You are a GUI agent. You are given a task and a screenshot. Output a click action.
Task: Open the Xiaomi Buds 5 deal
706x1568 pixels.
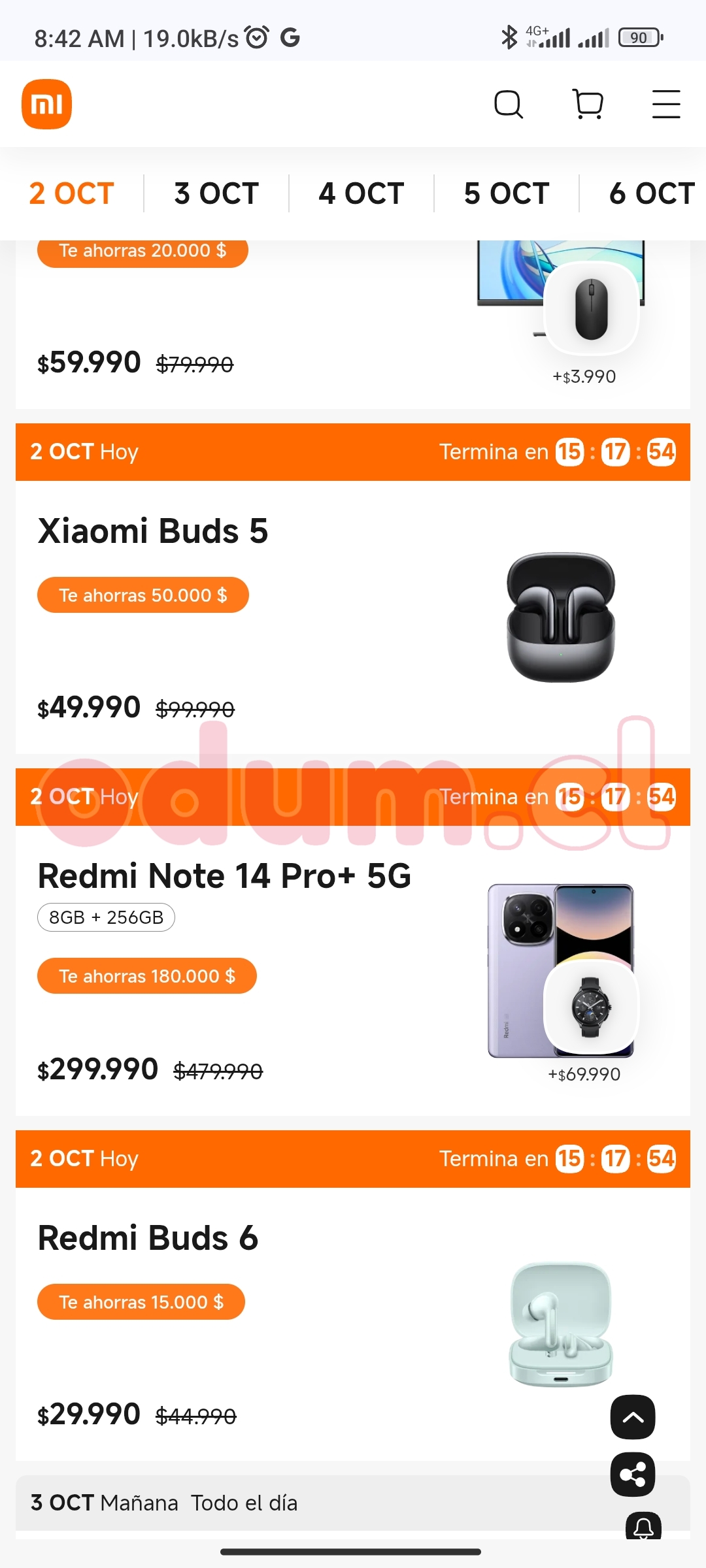[x=153, y=531]
